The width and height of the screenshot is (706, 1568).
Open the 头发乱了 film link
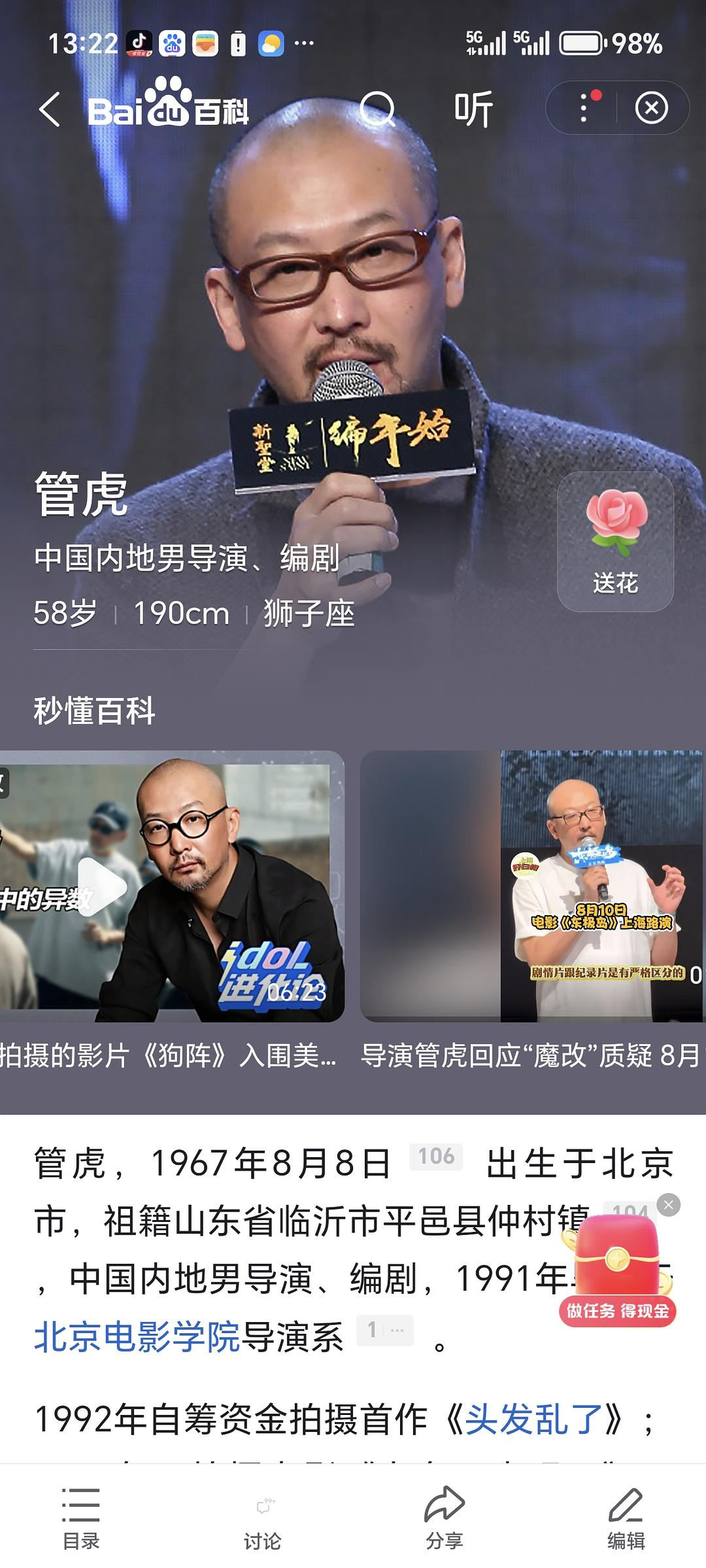pyautogui.click(x=533, y=1419)
